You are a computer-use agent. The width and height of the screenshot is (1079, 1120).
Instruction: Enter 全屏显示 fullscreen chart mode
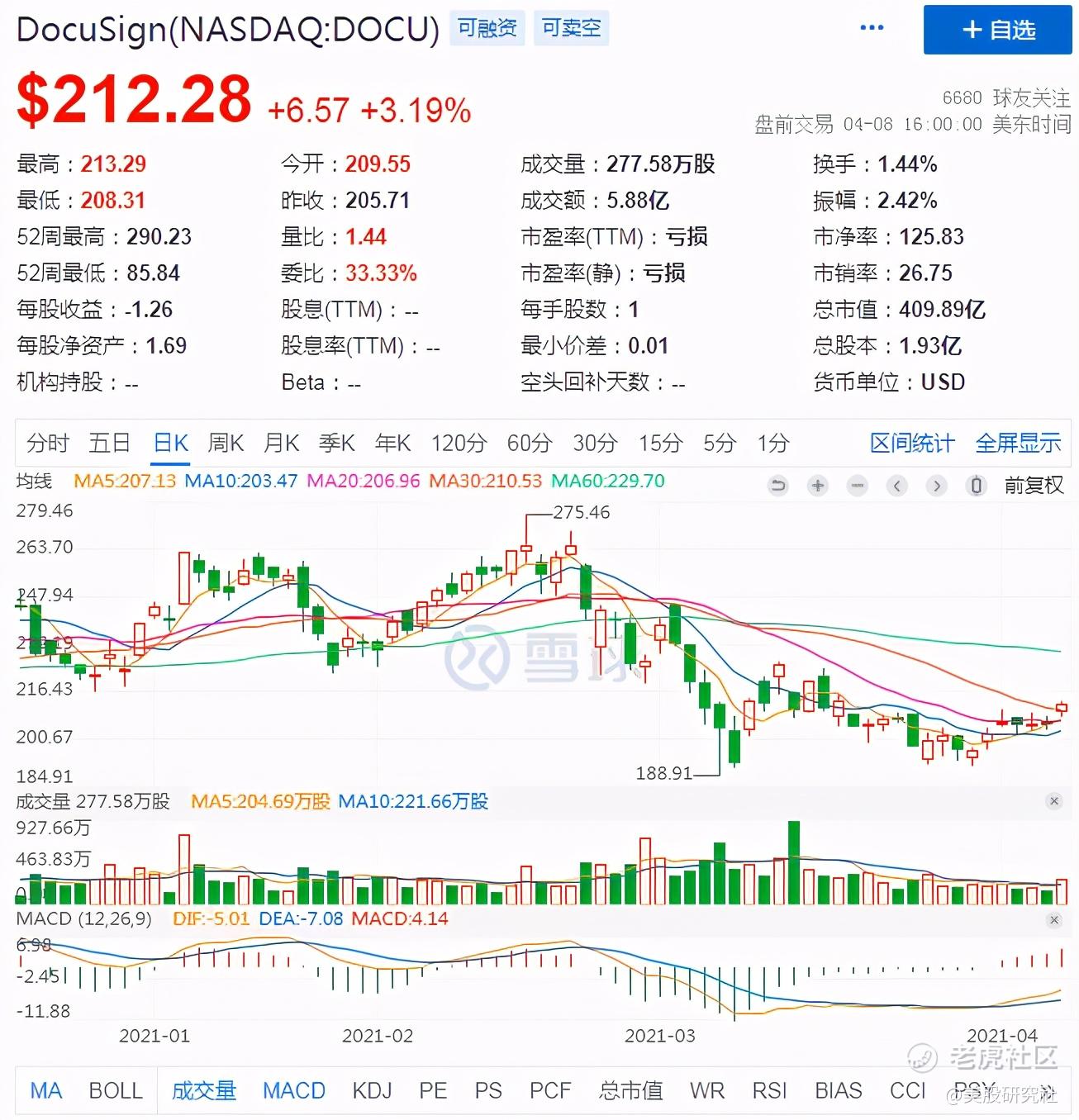pyautogui.click(x=1018, y=444)
